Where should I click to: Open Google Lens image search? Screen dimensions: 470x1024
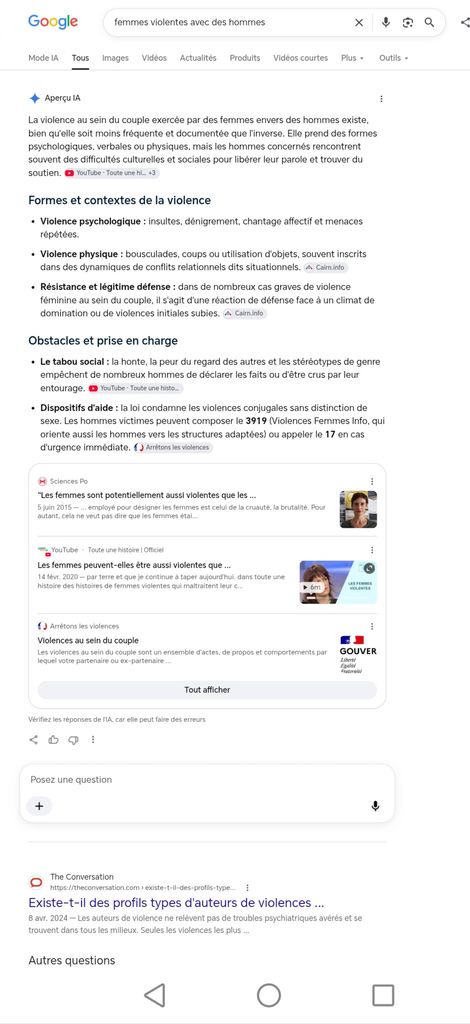407,22
